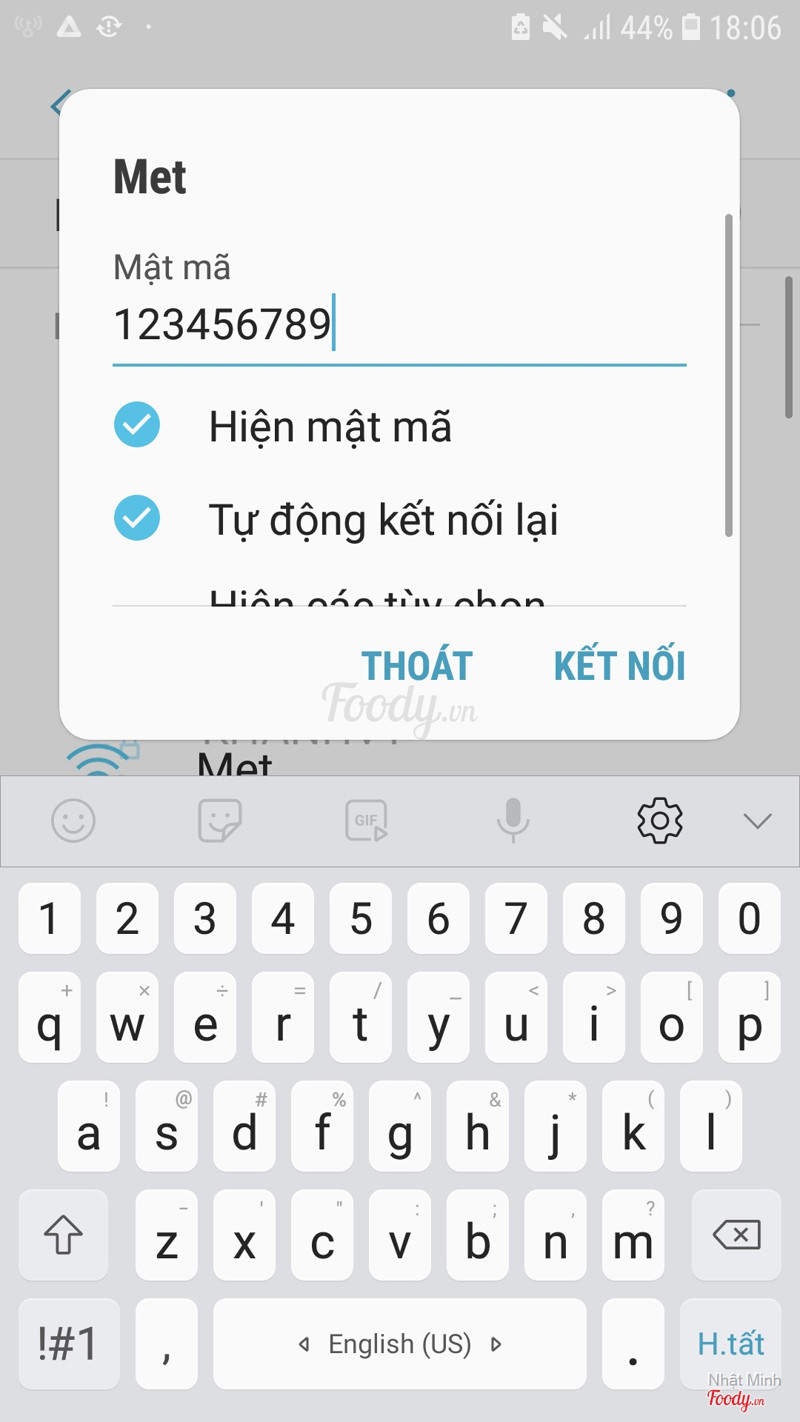Viewport: 800px width, 1422px height.
Task: Uncheck Tự động kết nối lại checkbox
Action: (x=137, y=519)
